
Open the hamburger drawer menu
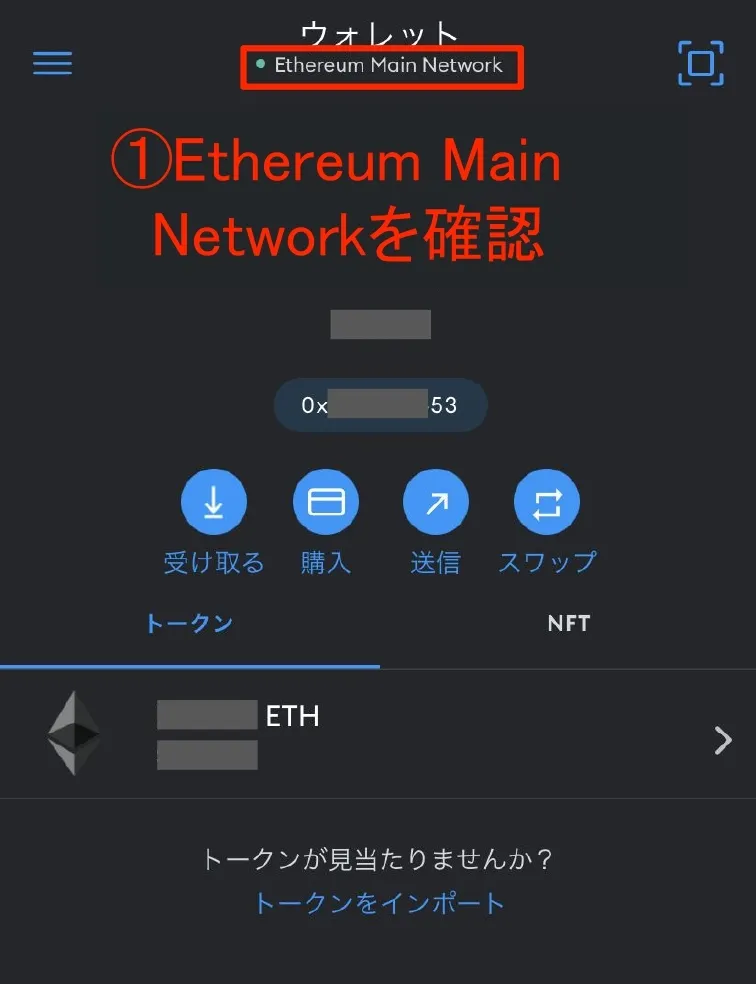tap(52, 63)
